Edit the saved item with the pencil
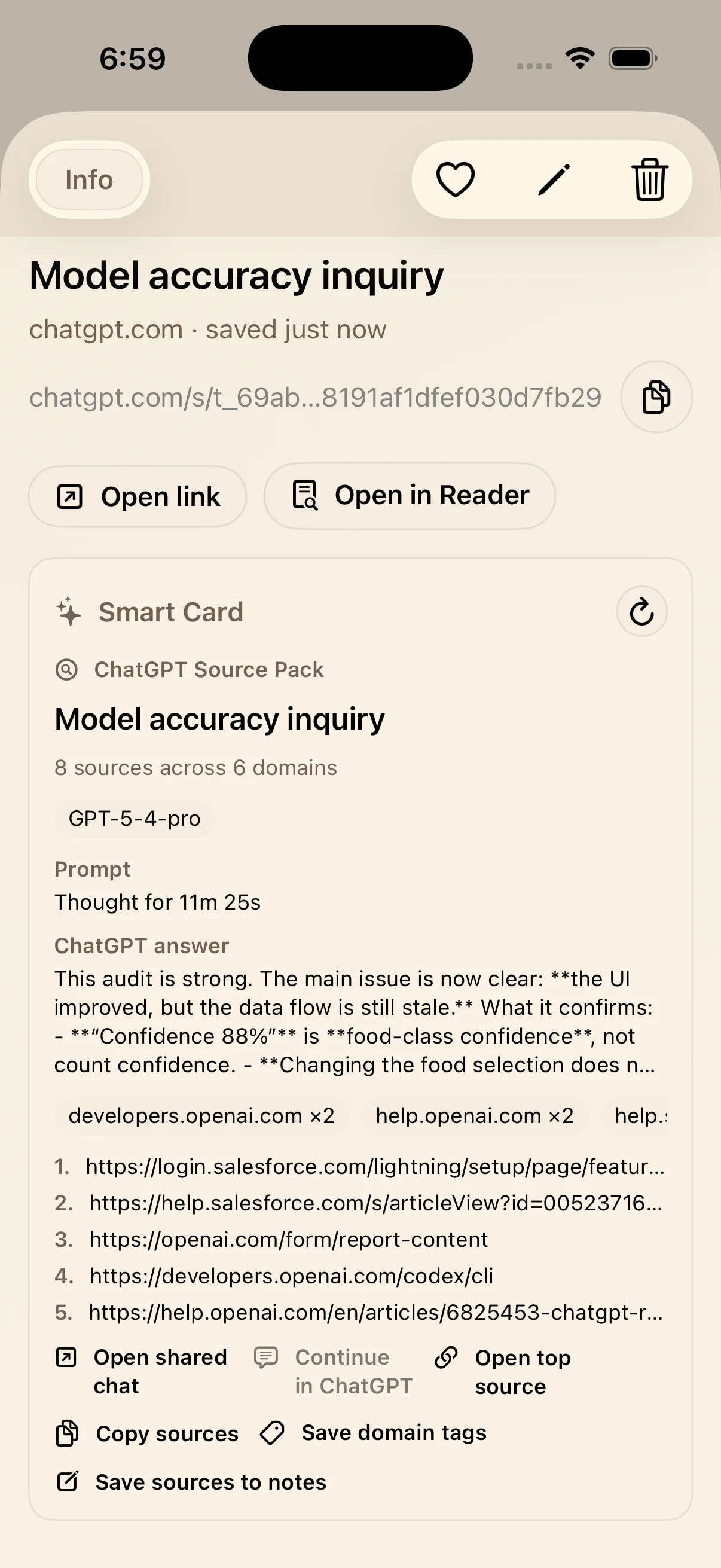 pyautogui.click(x=554, y=180)
